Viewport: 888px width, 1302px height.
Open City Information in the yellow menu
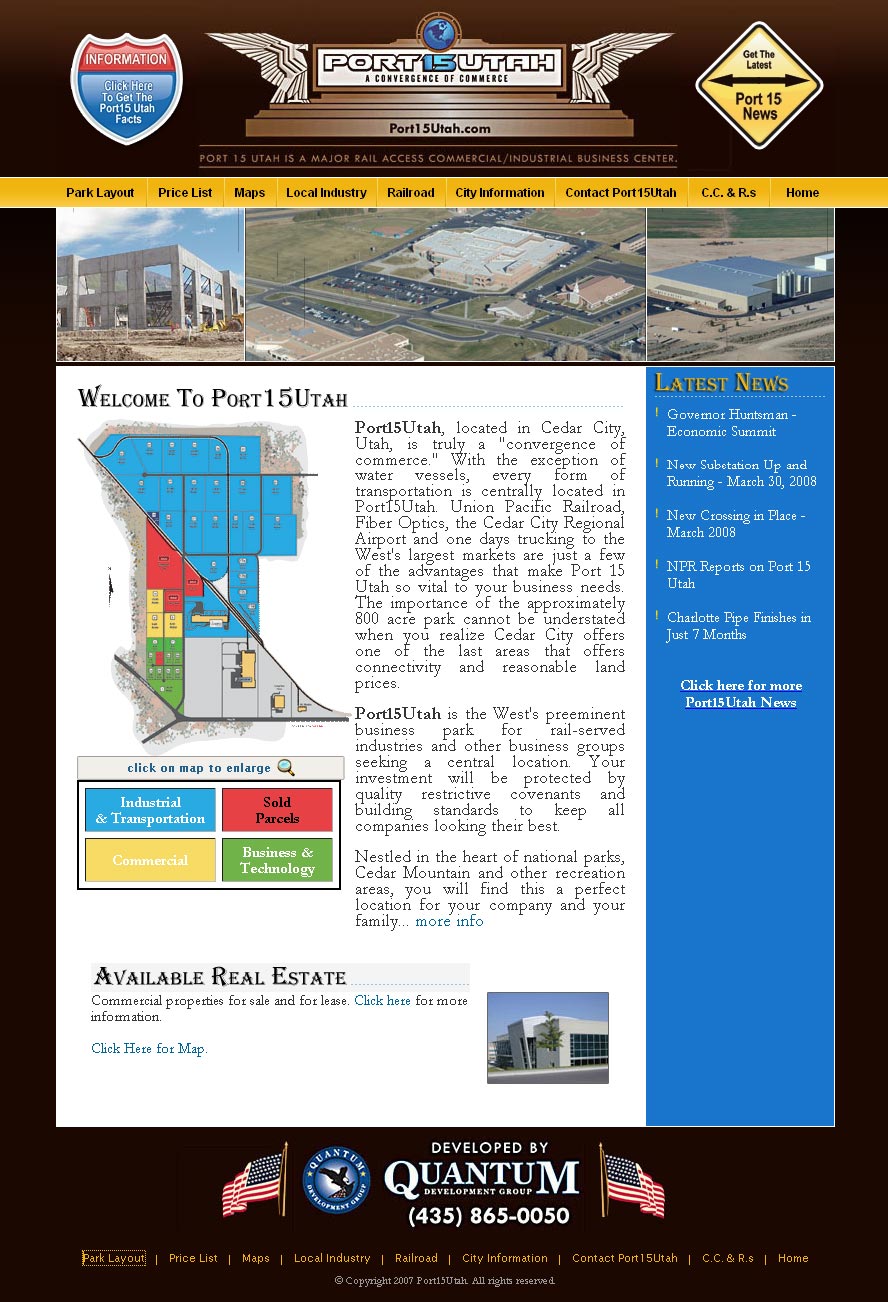[x=500, y=193]
